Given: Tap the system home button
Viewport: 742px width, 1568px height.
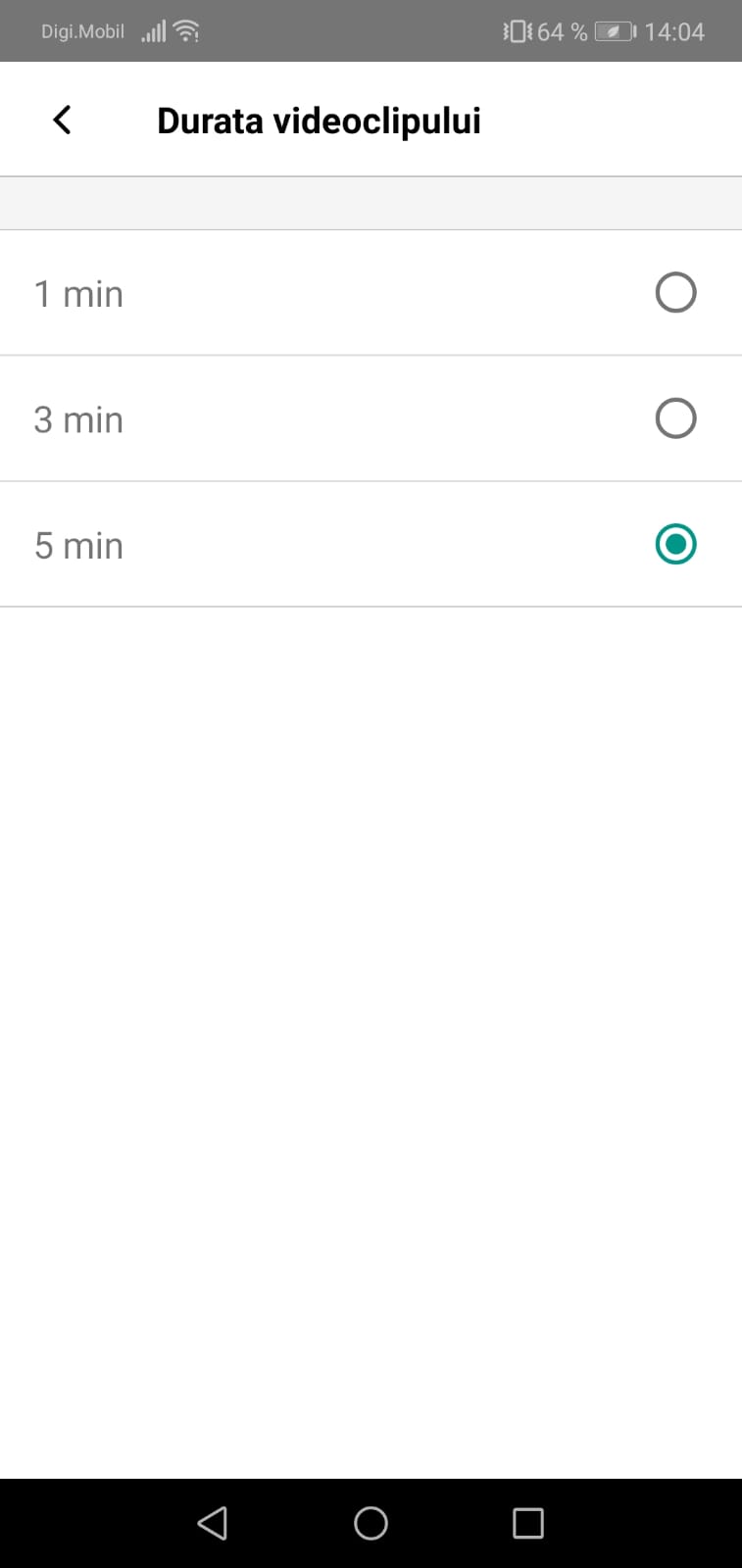Looking at the screenshot, I should coord(371,1523).
